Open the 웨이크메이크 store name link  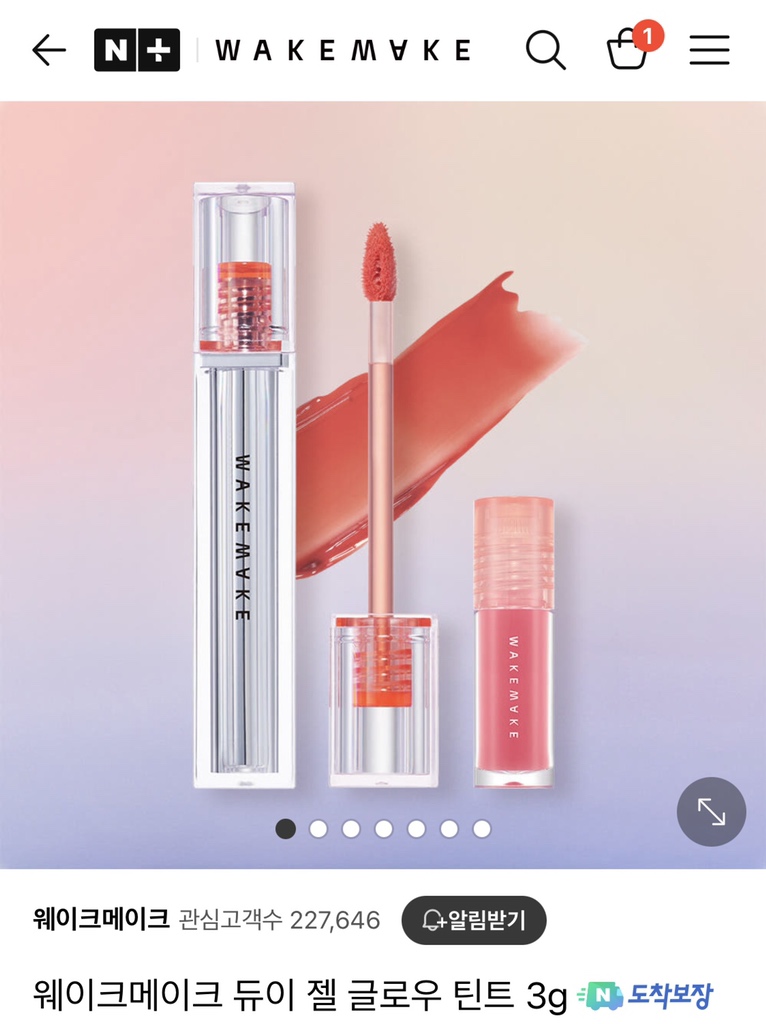100,919
